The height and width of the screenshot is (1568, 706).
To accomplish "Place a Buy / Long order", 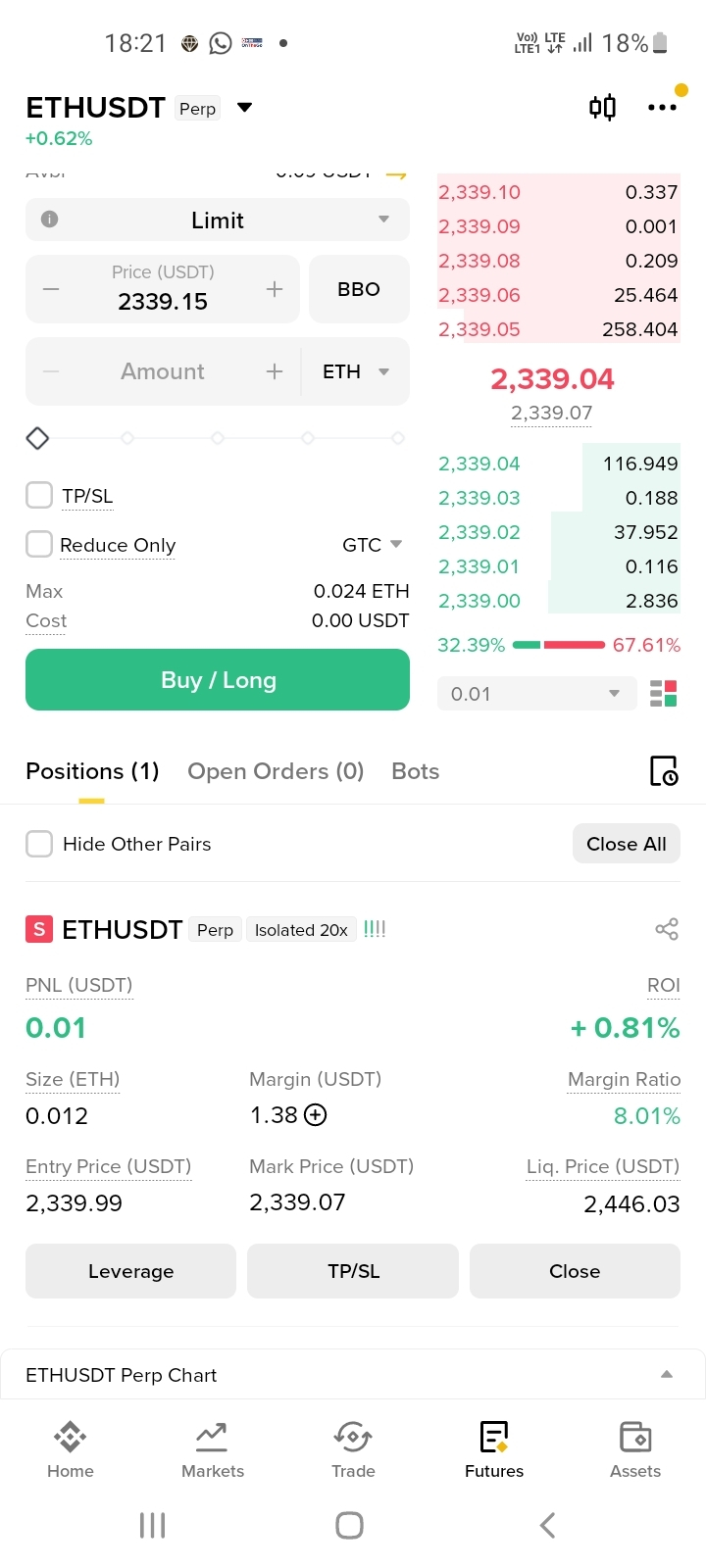I will [x=218, y=679].
